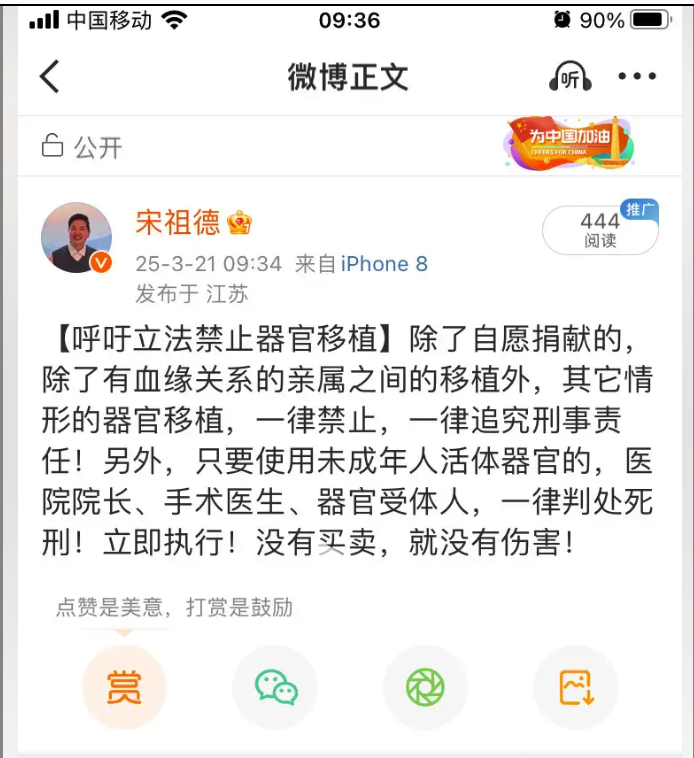Share to WeChat Moments with the green shutter icon
Image resolution: width=694 pixels, height=758 pixels.
(x=425, y=688)
